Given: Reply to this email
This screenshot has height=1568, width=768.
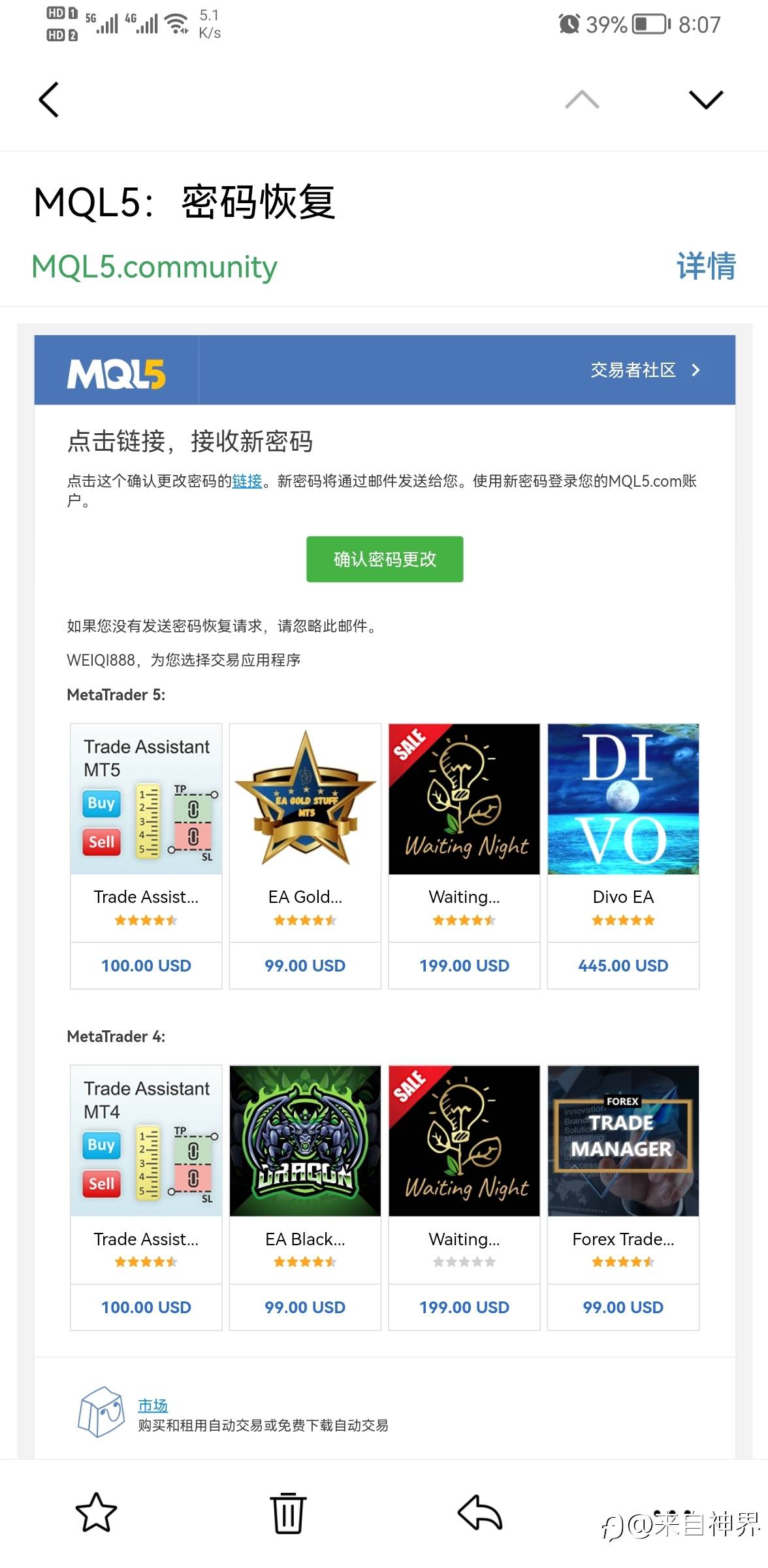Looking at the screenshot, I should (480, 1512).
